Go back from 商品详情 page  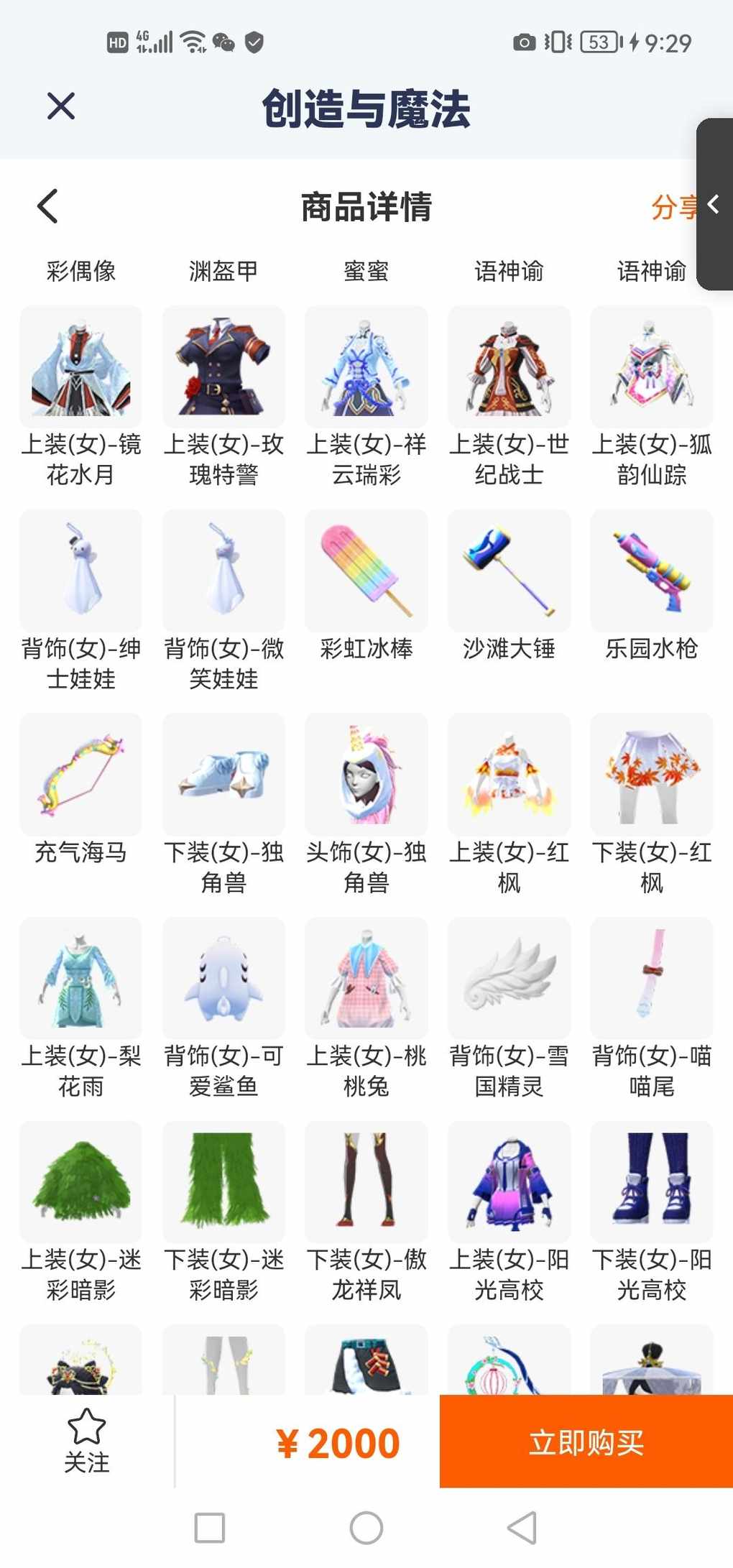pyautogui.click(x=47, y=206)
